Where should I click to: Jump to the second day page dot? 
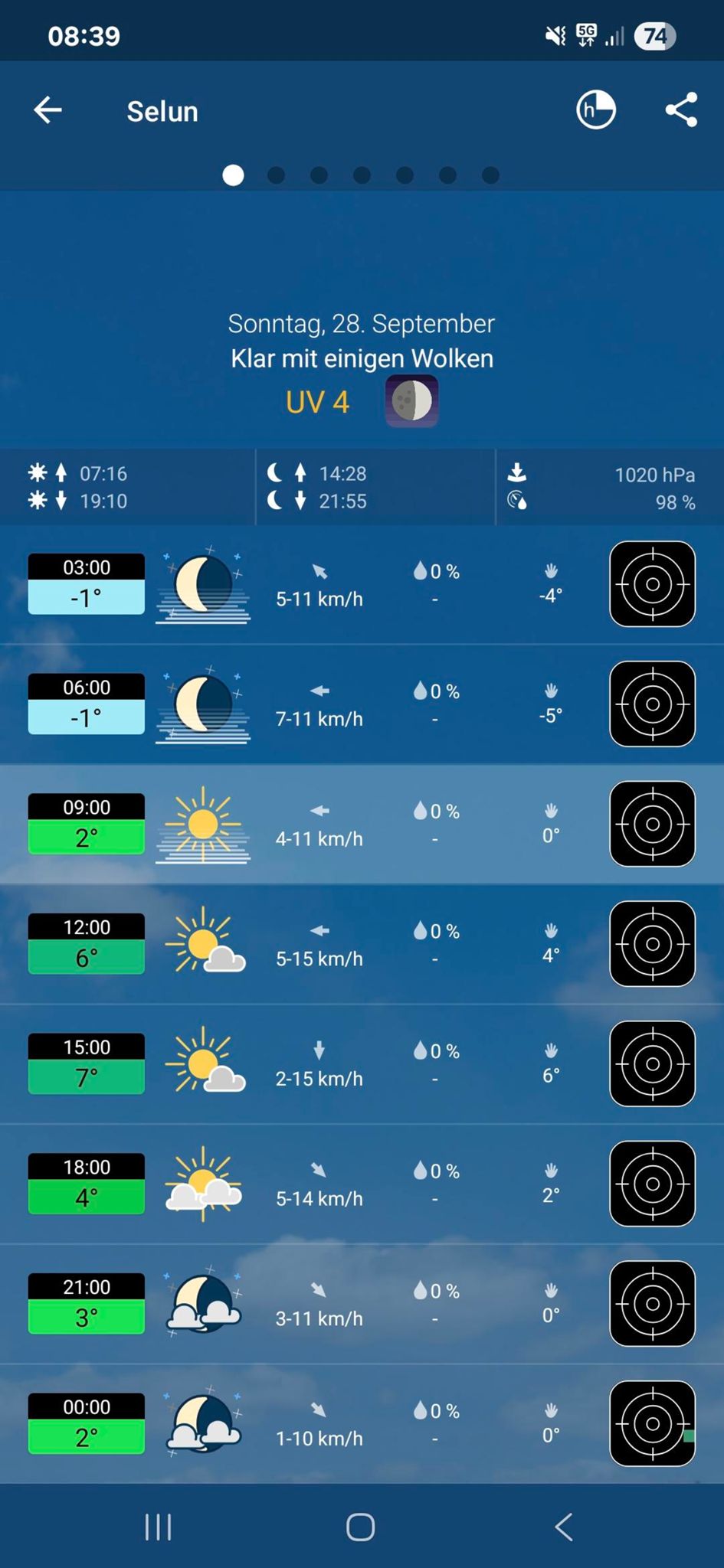(276, 176)
